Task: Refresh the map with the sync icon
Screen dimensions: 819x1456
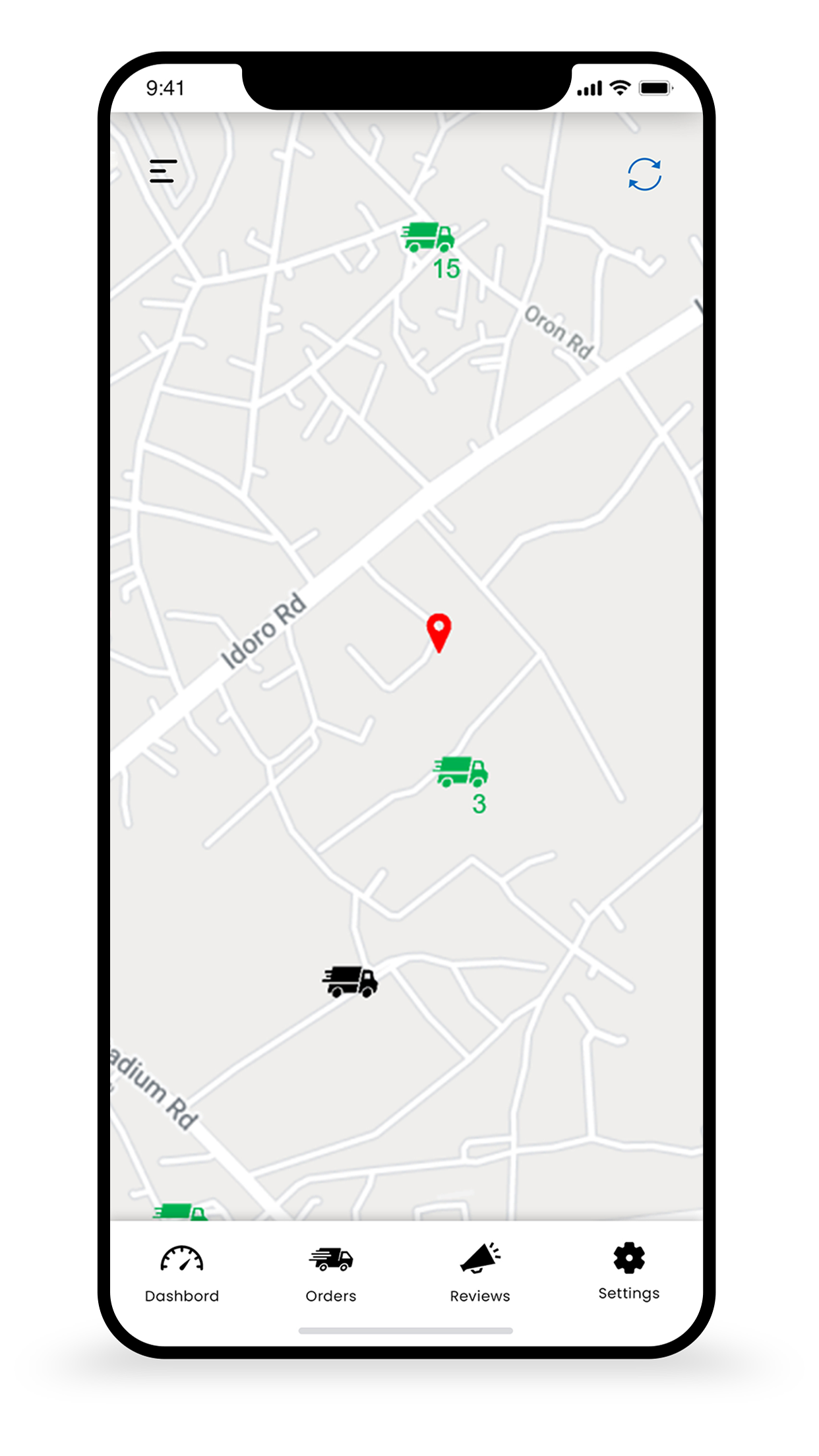Action: pos(644,175)
